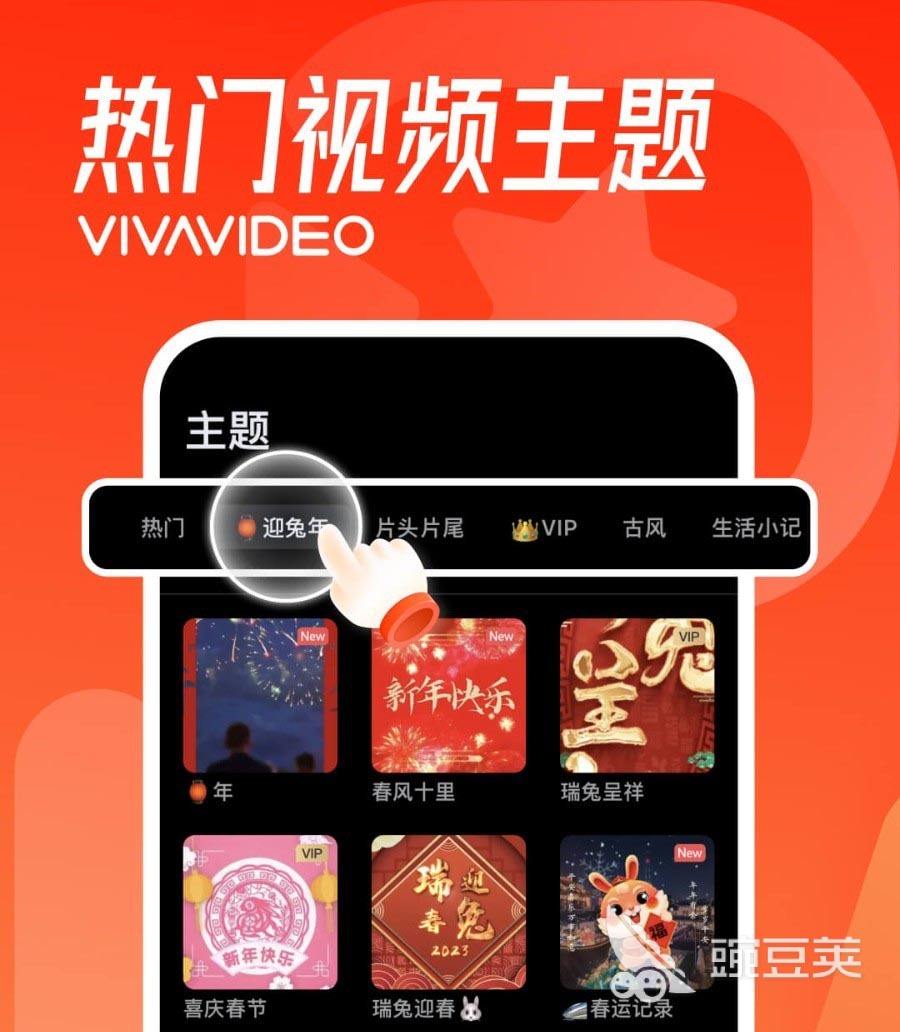Switch to the 热门 tab
The height and width of the screenshot is (1032, 900).
160,528
